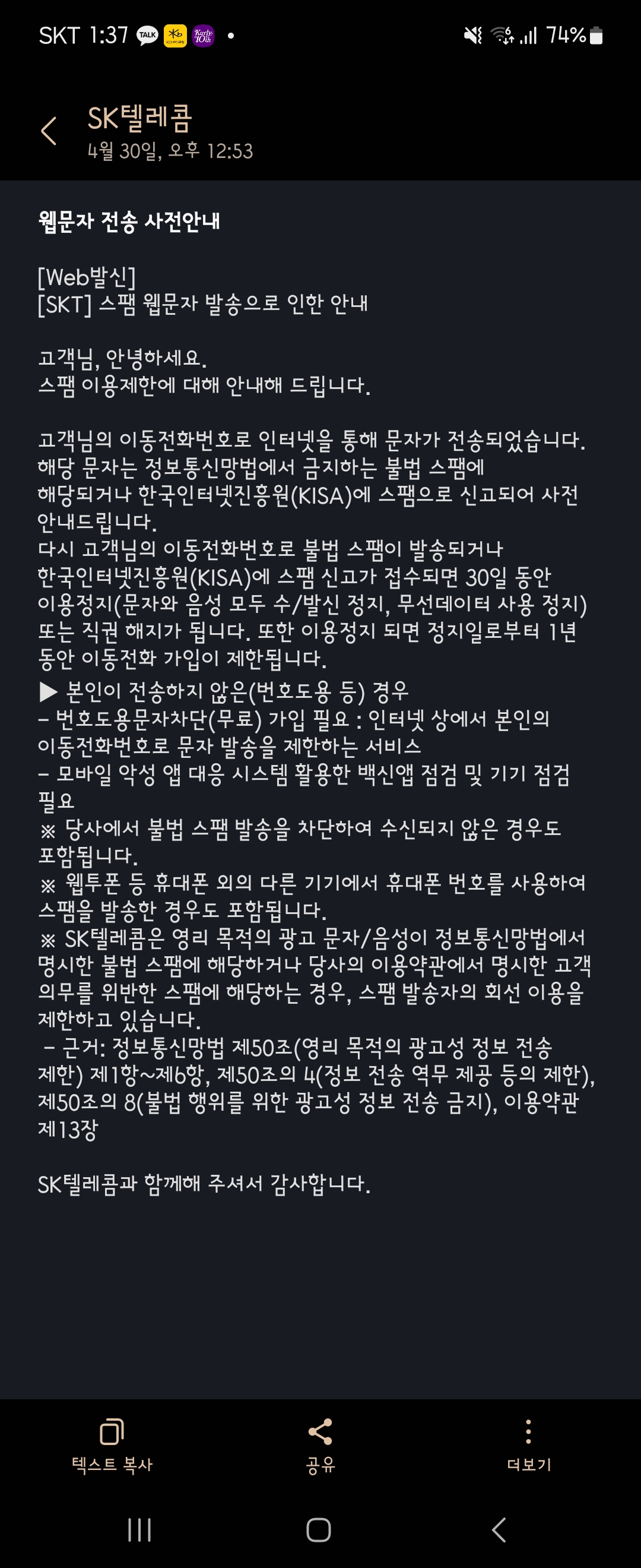Tap the system home button
Image resolution: width=641 pixels, height=1568 pixels.
(x=319, y=1529)
